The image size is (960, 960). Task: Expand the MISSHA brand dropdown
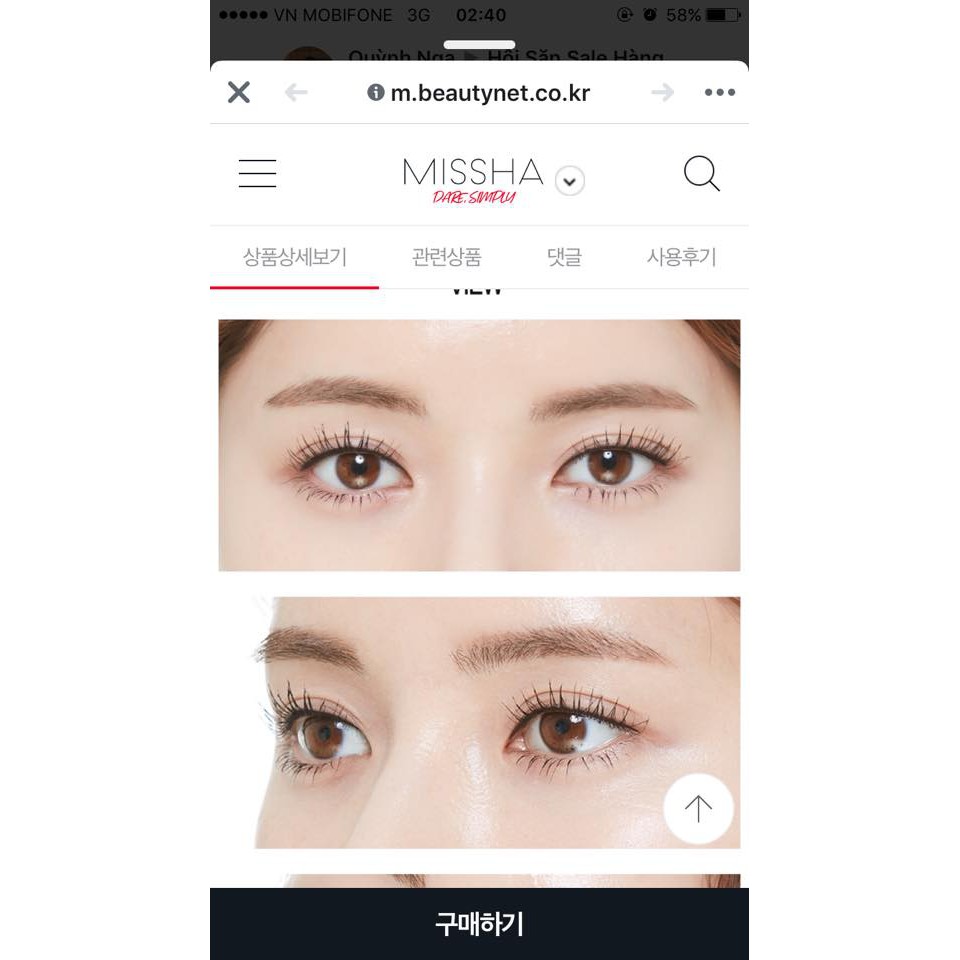570,181
